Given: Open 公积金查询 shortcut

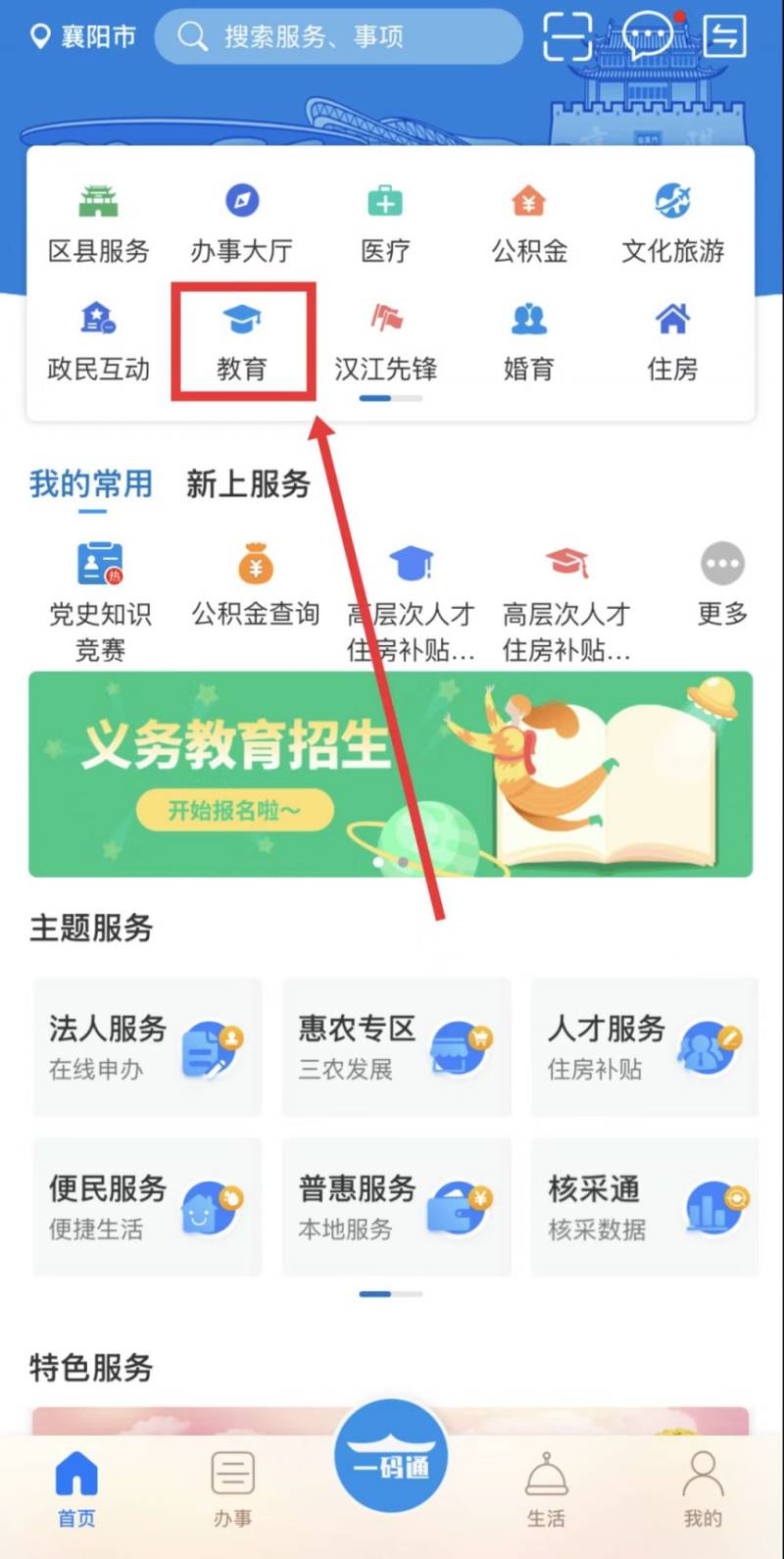Looking at the screenshot, I should coord(256,586).
